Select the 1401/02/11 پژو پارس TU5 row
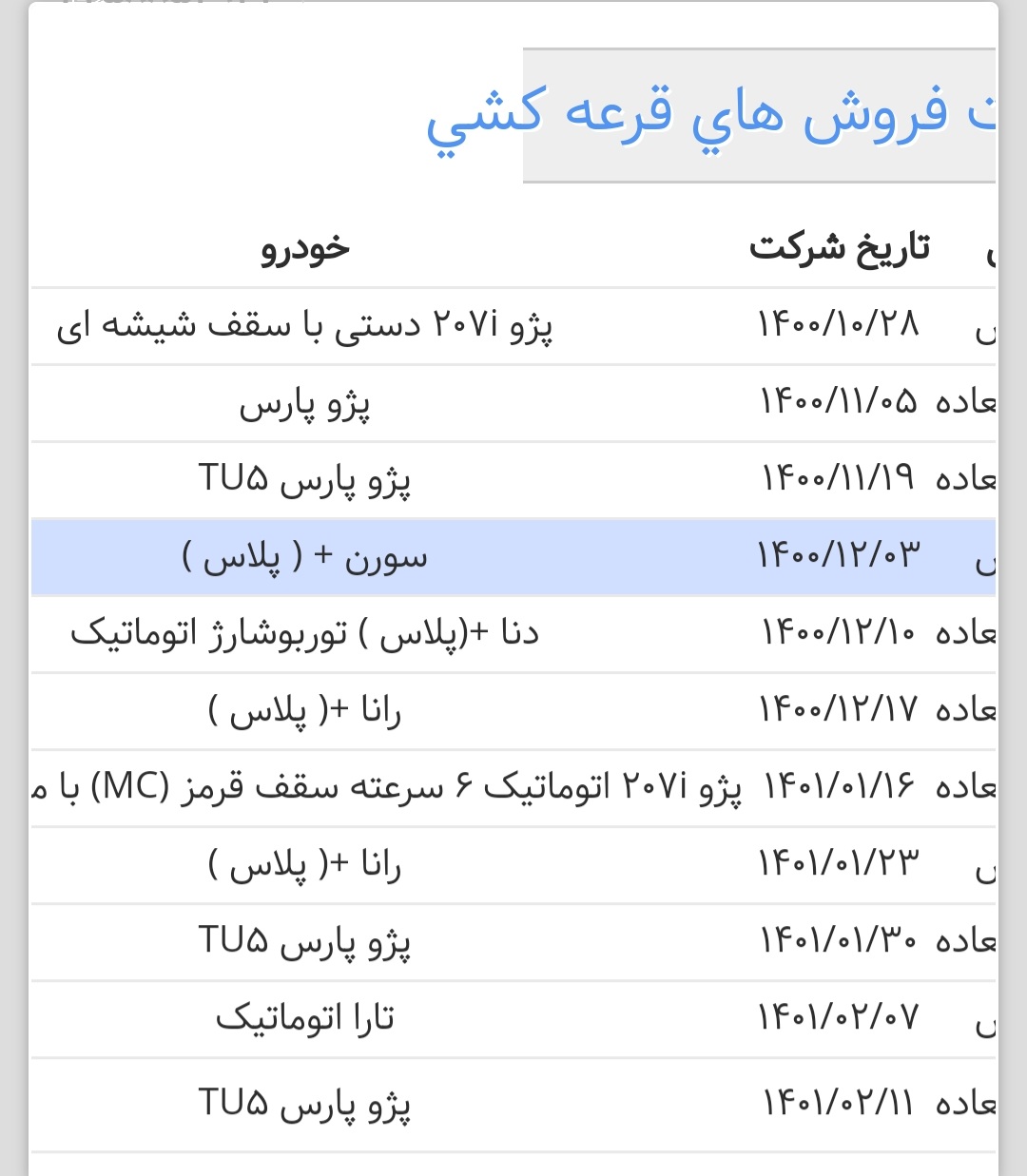The image size is (1027, 1176). pos(513,1105)
